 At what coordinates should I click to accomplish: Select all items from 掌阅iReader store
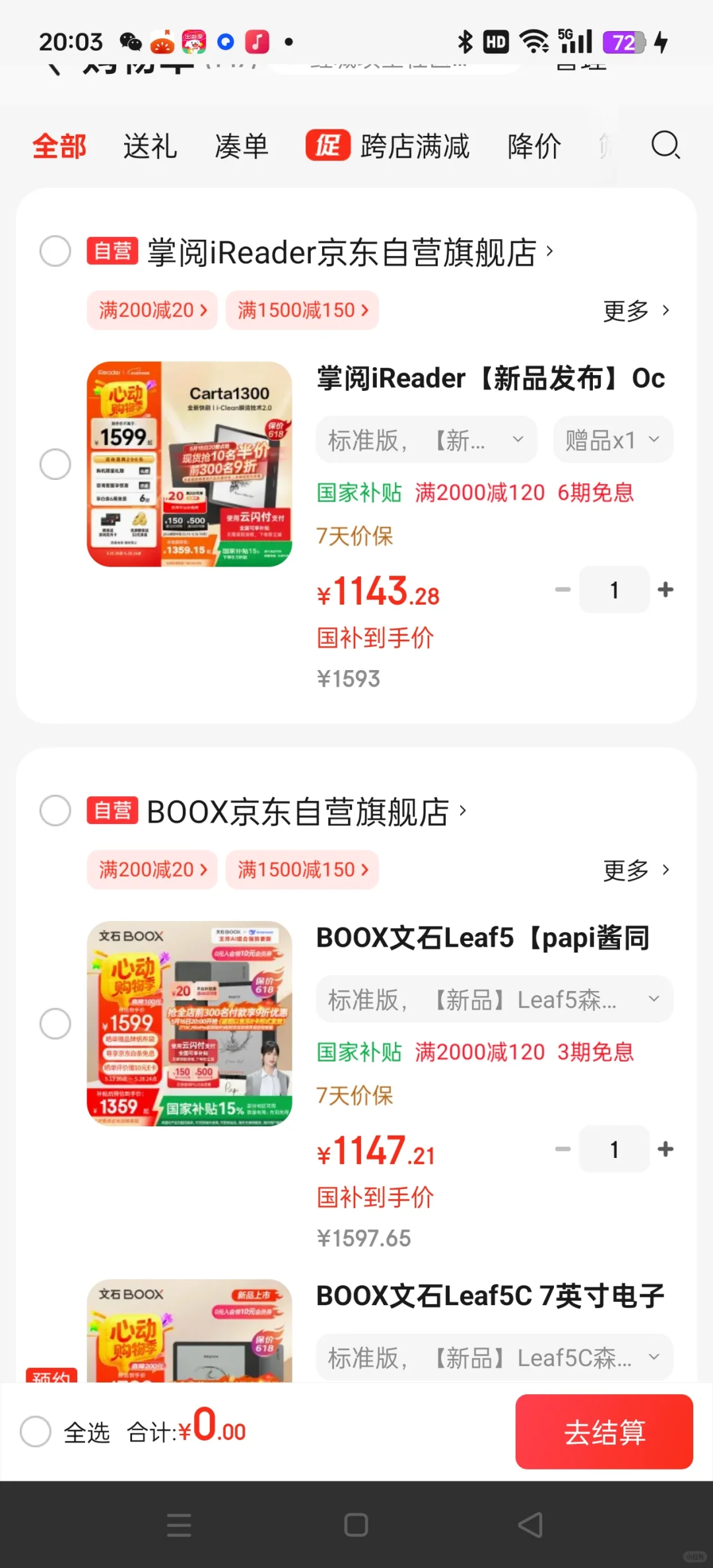click(55, 252)
